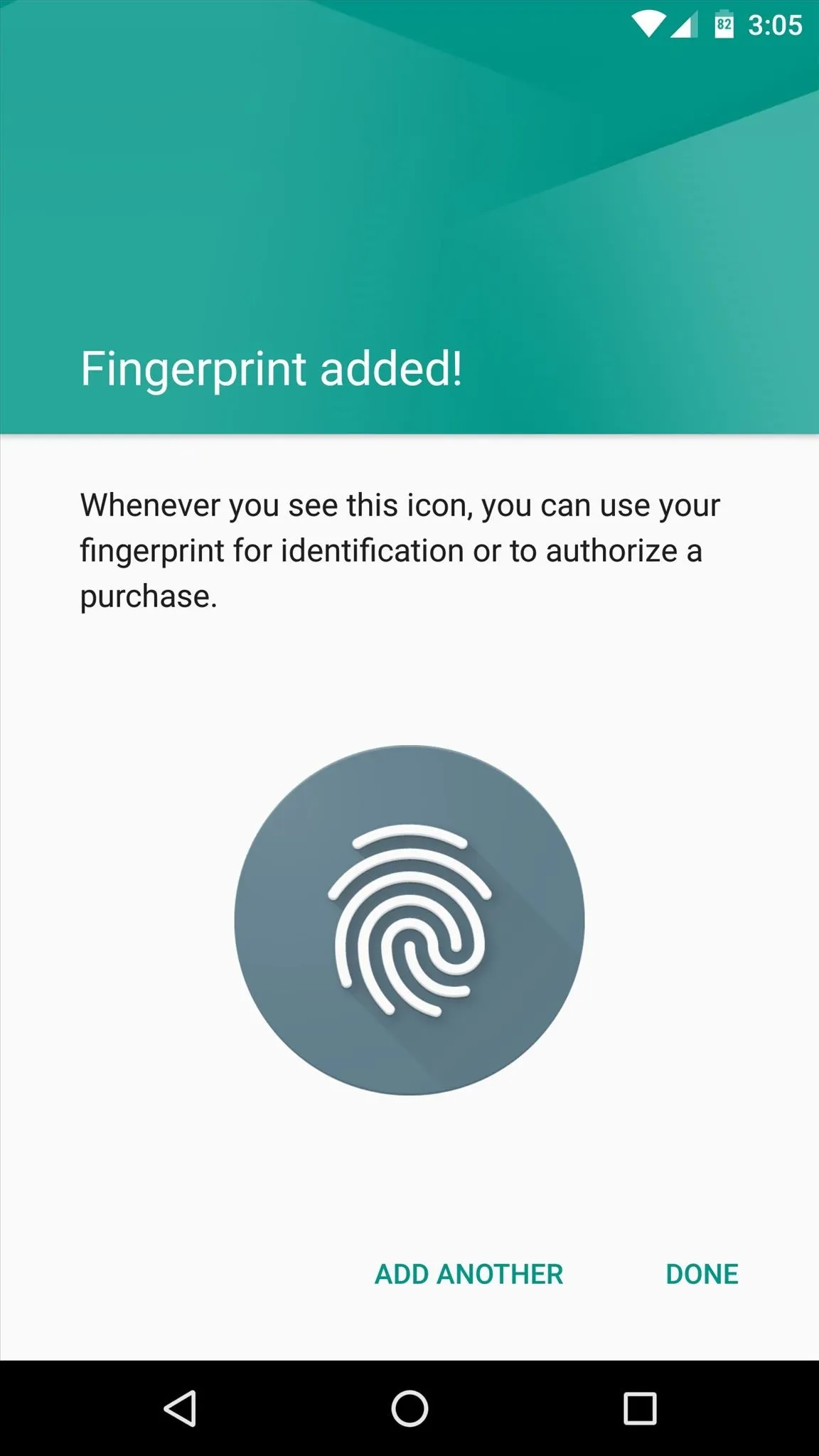Go back using the navigation bar
The width and height of the screenshot is (819, 1456).
[180, 1408]
